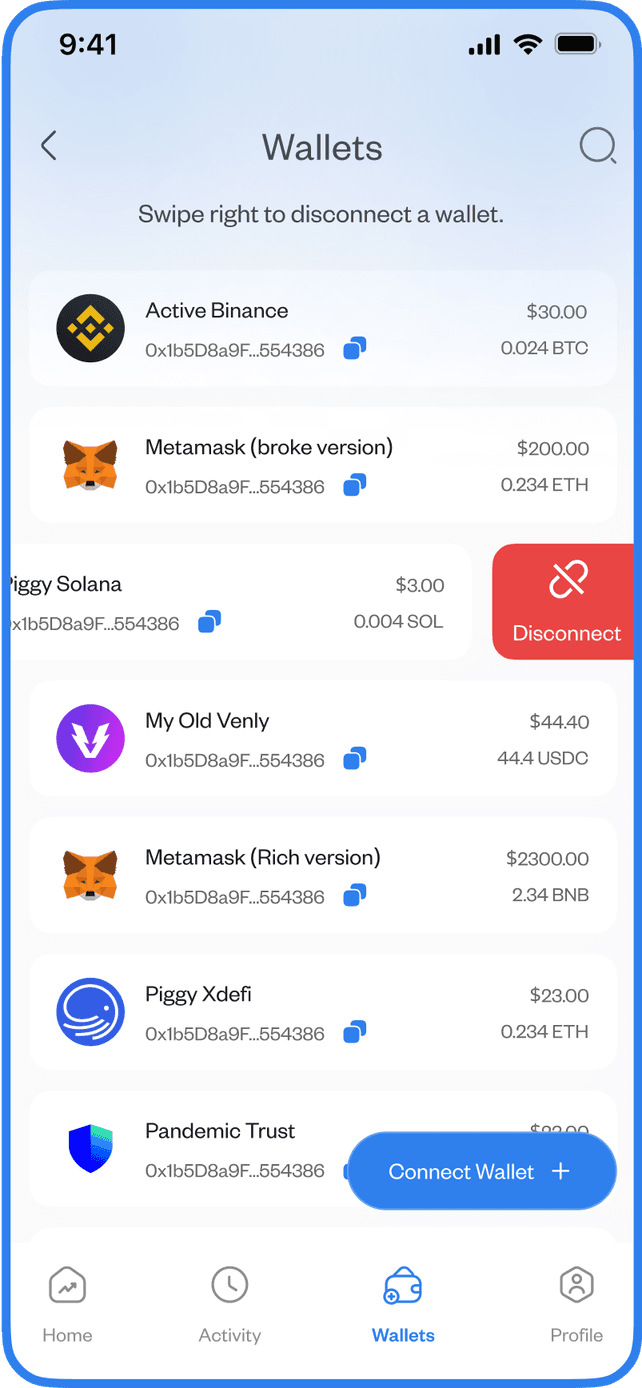642x1388 pixels.
Task: Copy the Active Binance wallet address
Action: click(x=354, y=349)
